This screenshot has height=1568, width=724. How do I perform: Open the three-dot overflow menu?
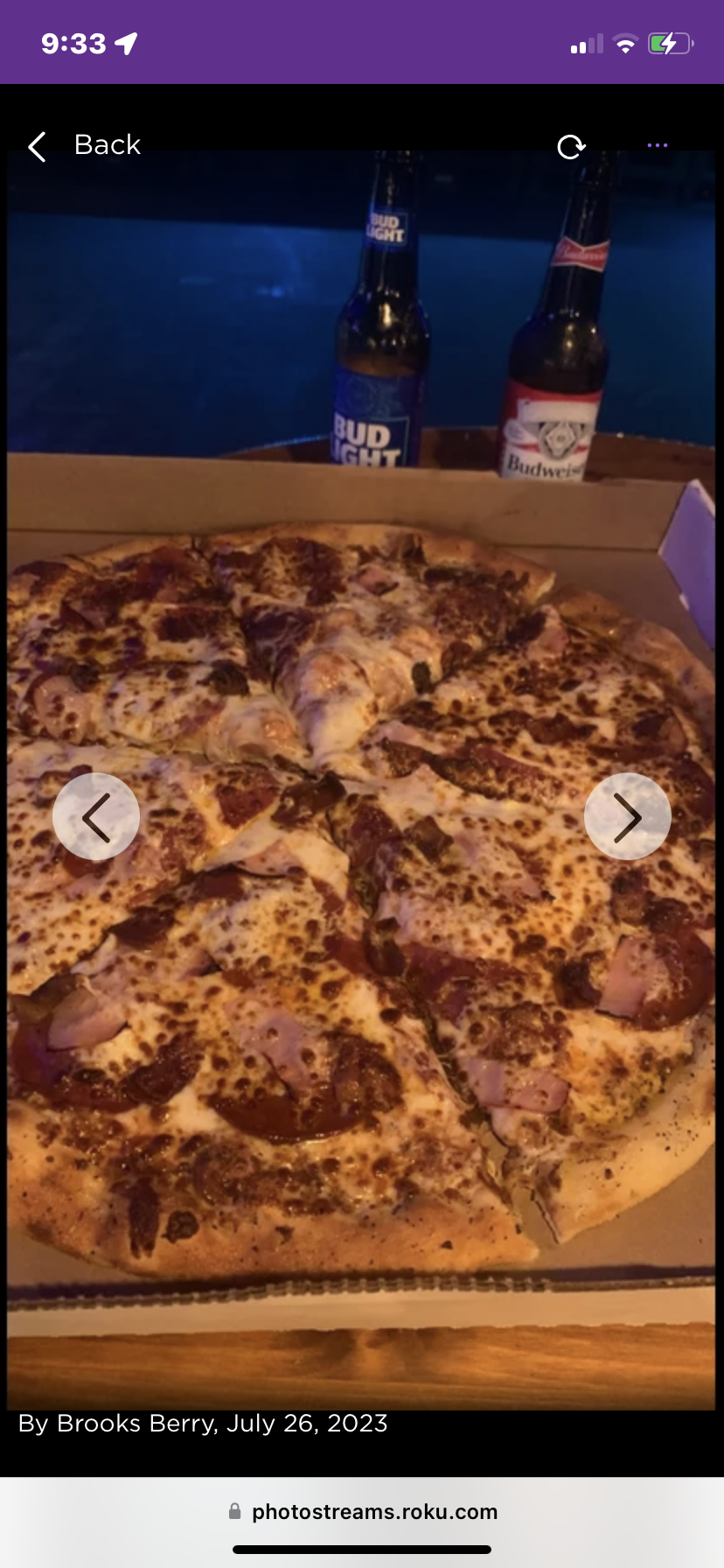tap(657, 145)
